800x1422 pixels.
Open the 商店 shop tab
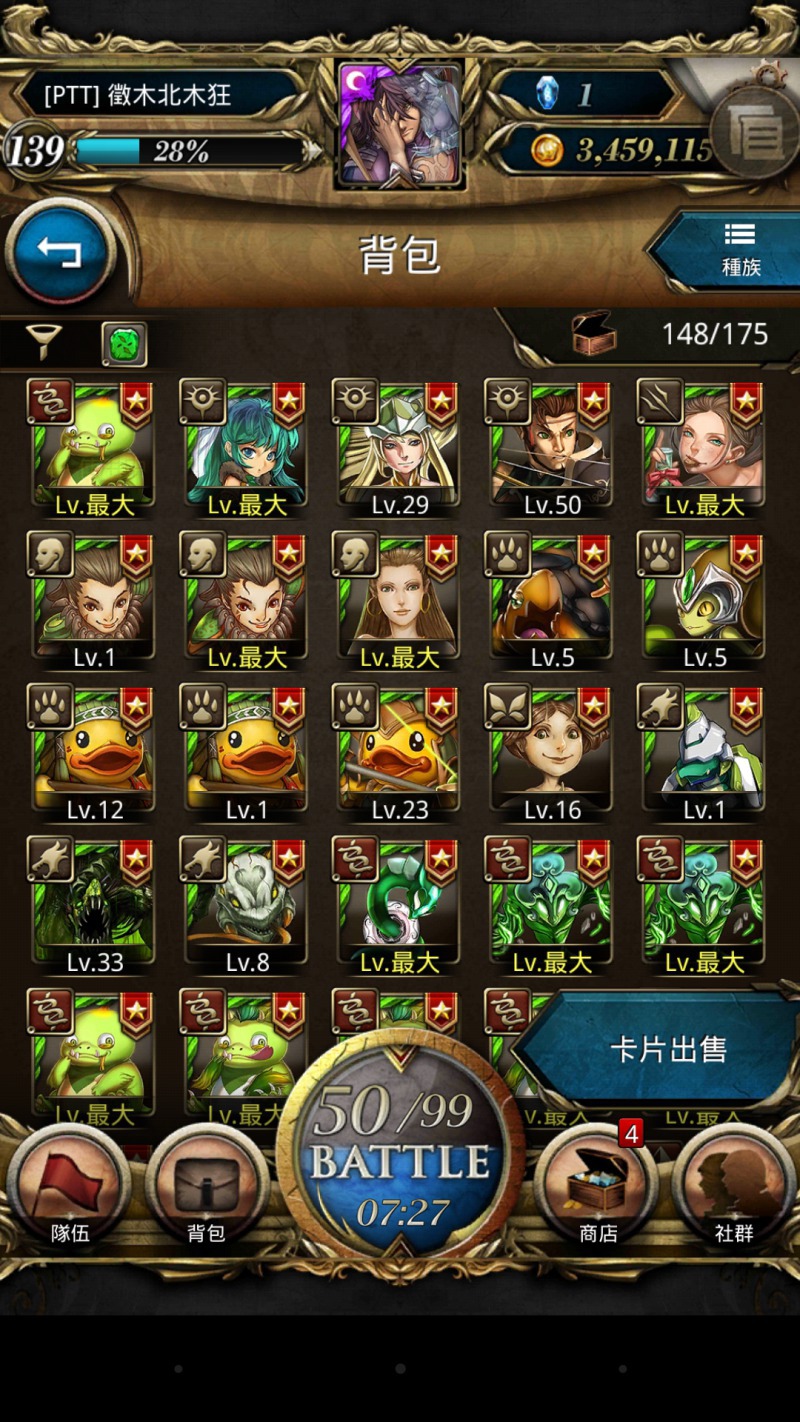597,1190
